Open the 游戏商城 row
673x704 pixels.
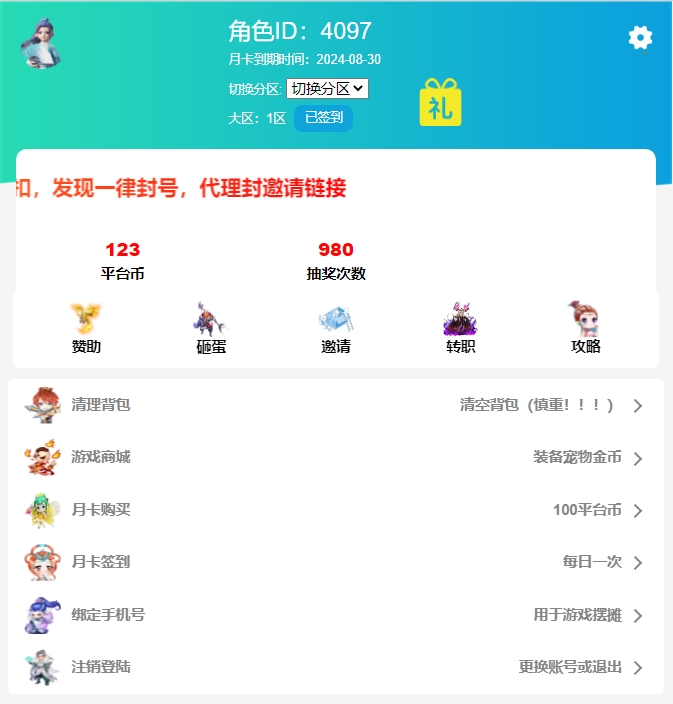point(336,457)
